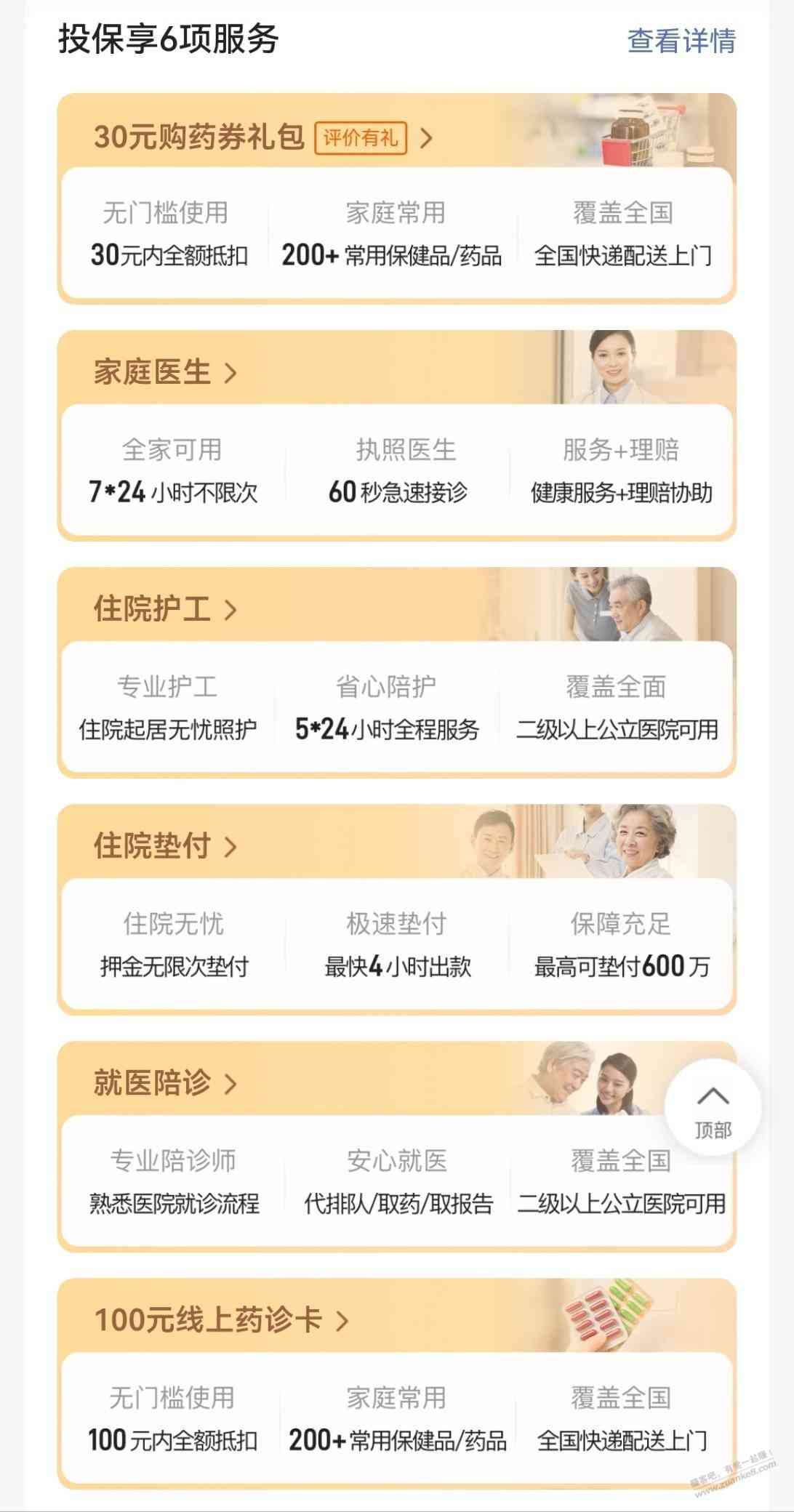View 住院护工 service details

(x=165, y=609)
